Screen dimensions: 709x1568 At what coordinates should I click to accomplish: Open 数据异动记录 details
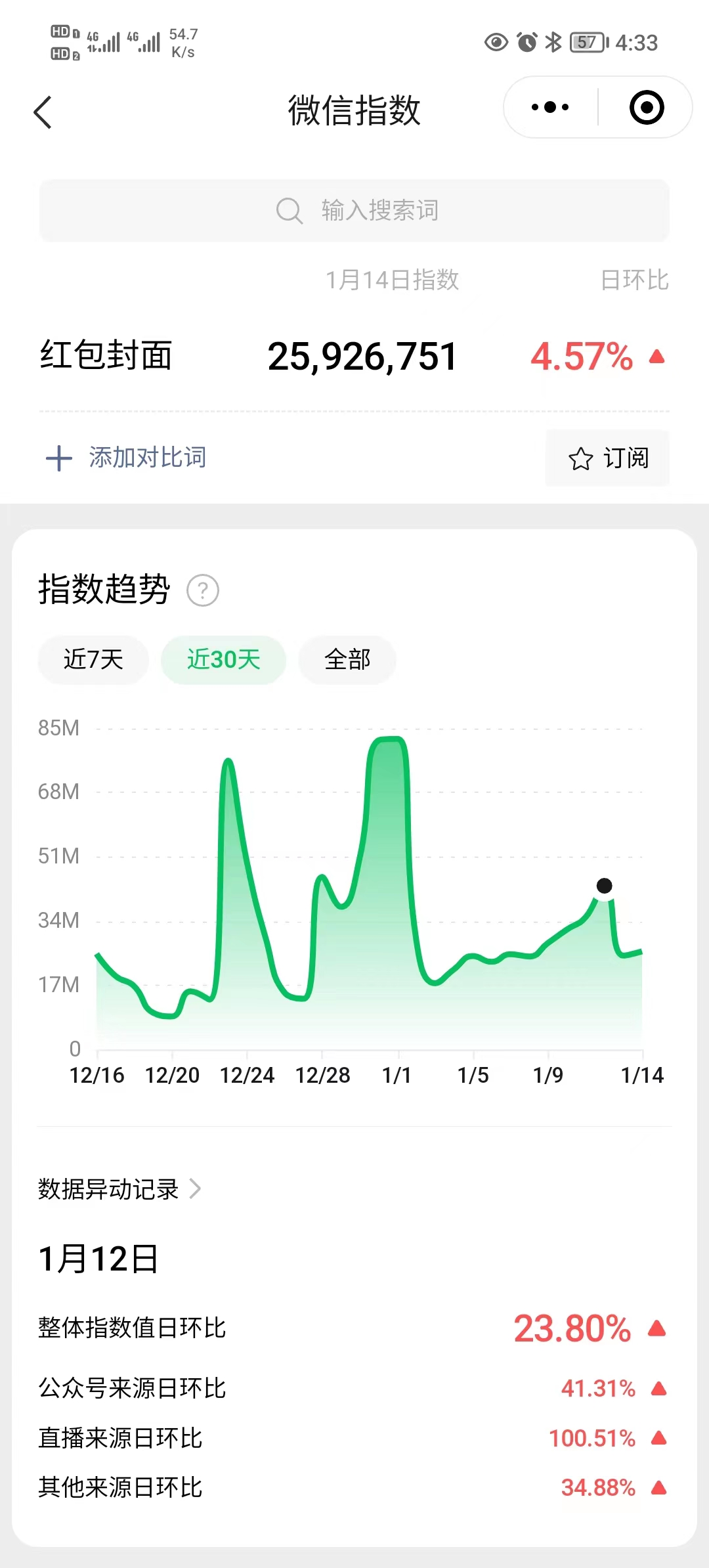coord(119,1189)
